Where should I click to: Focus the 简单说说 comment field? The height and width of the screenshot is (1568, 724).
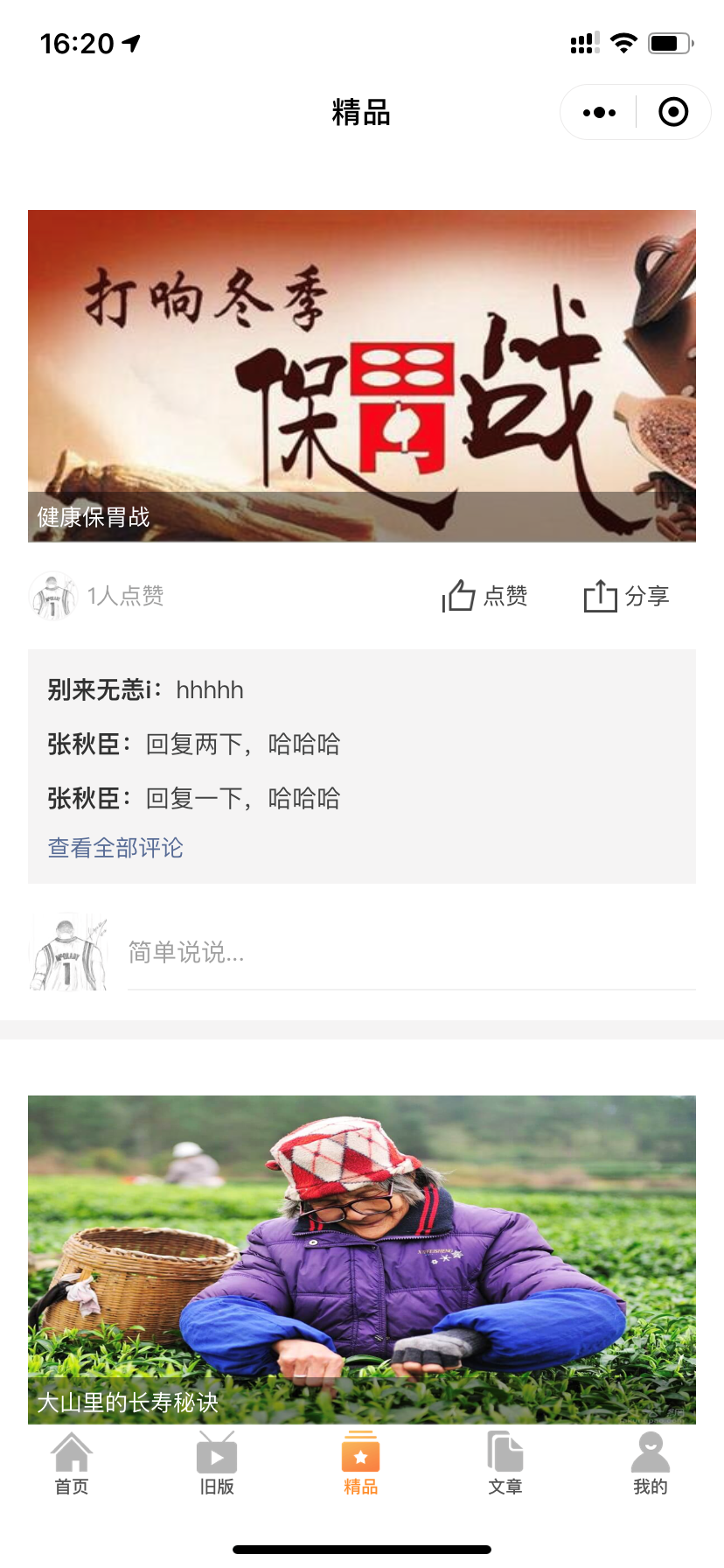[411, 953]
